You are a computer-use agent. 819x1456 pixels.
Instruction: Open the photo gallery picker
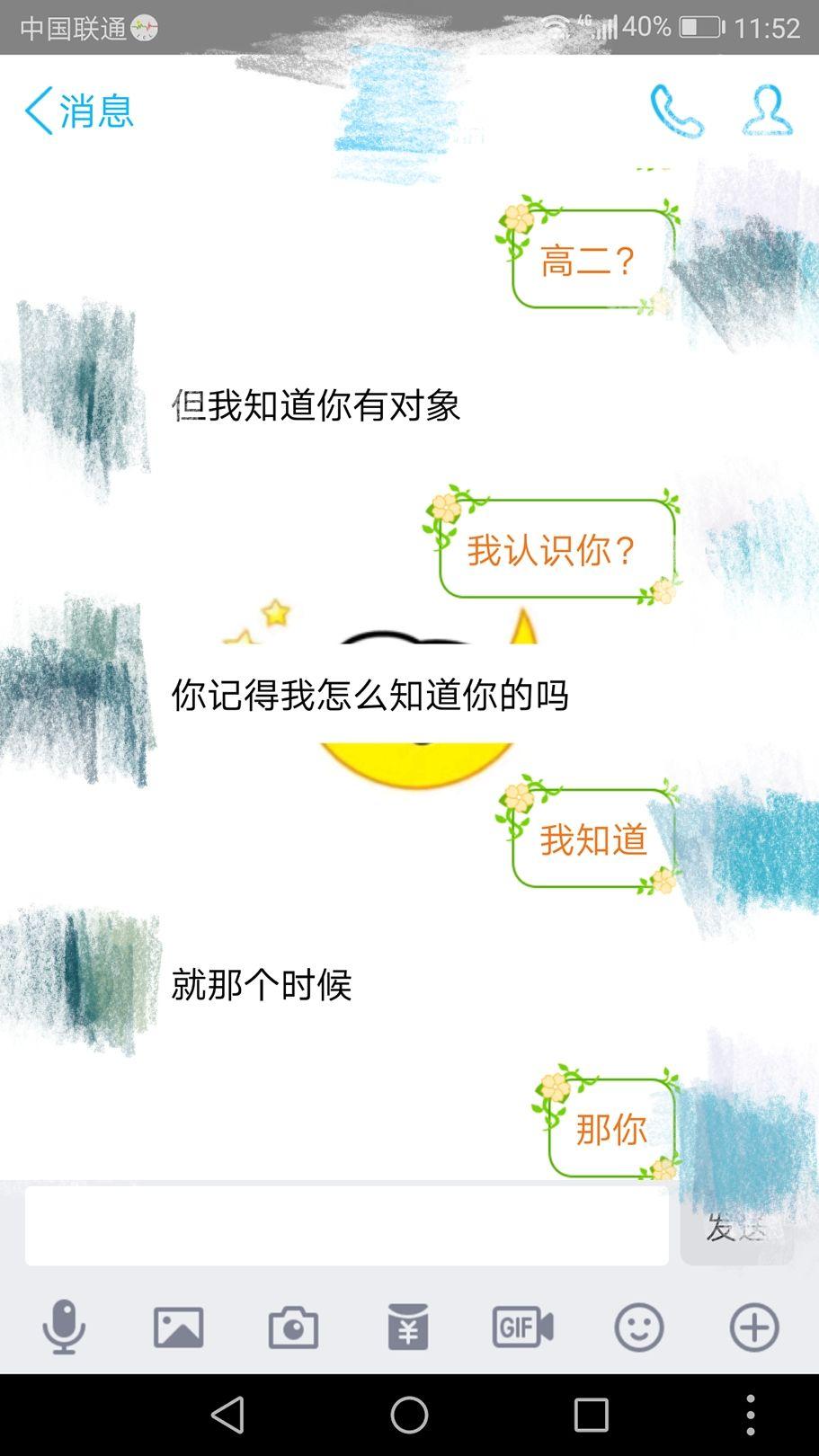coord(178,1327)
